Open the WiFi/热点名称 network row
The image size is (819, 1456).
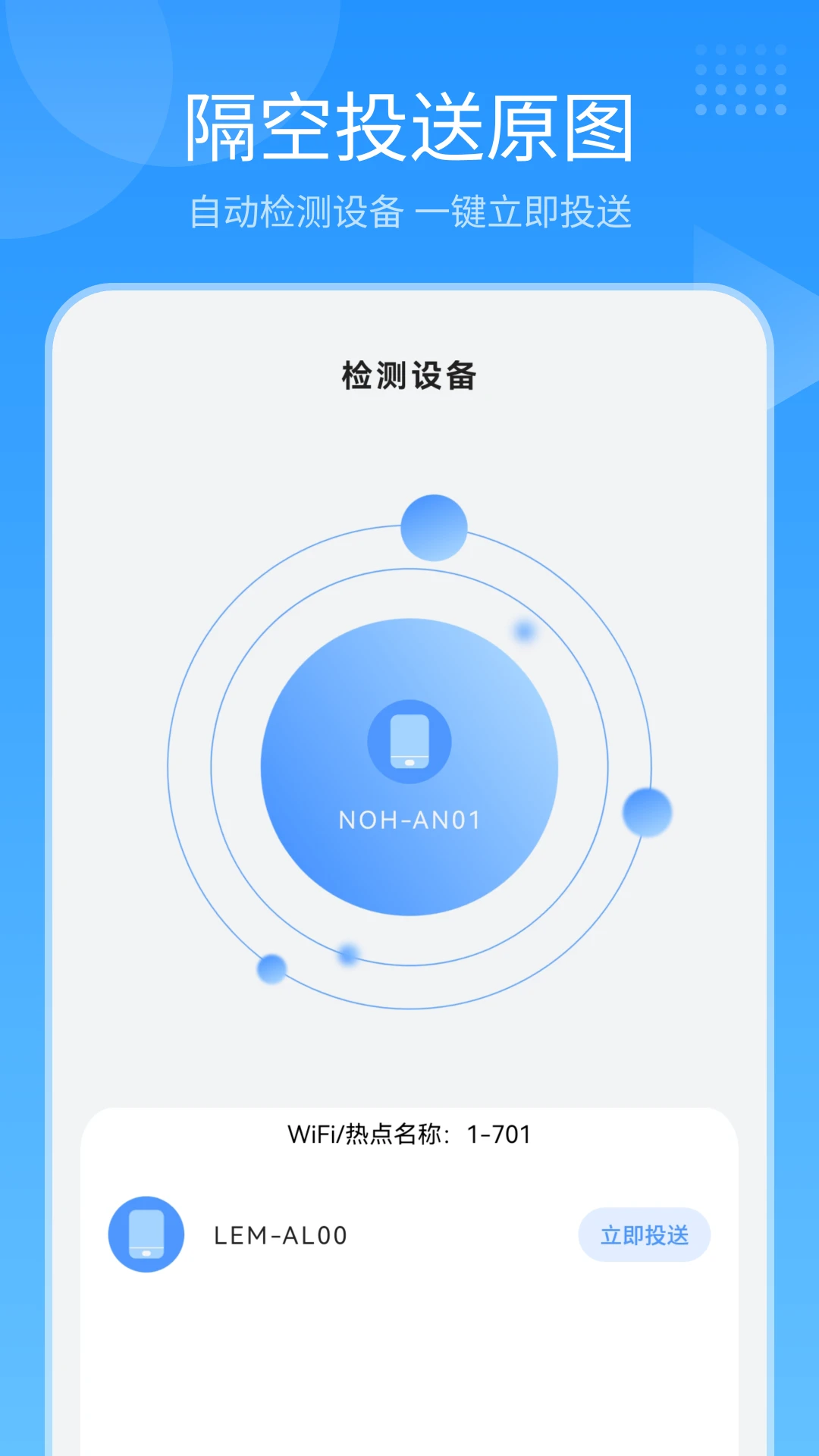click(x=409, y=1134)
